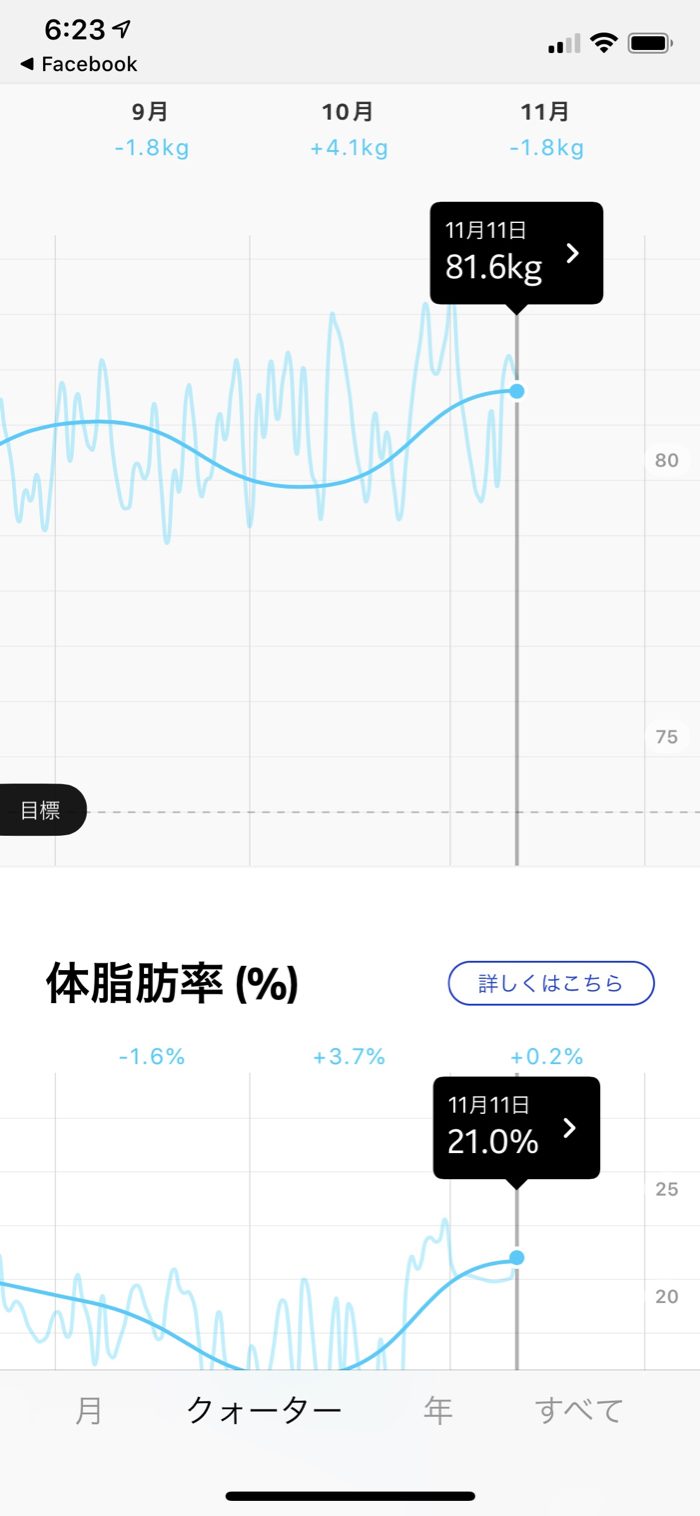Return to the Facebook app
Screen dimensions: 700x1516
(78, 64)
